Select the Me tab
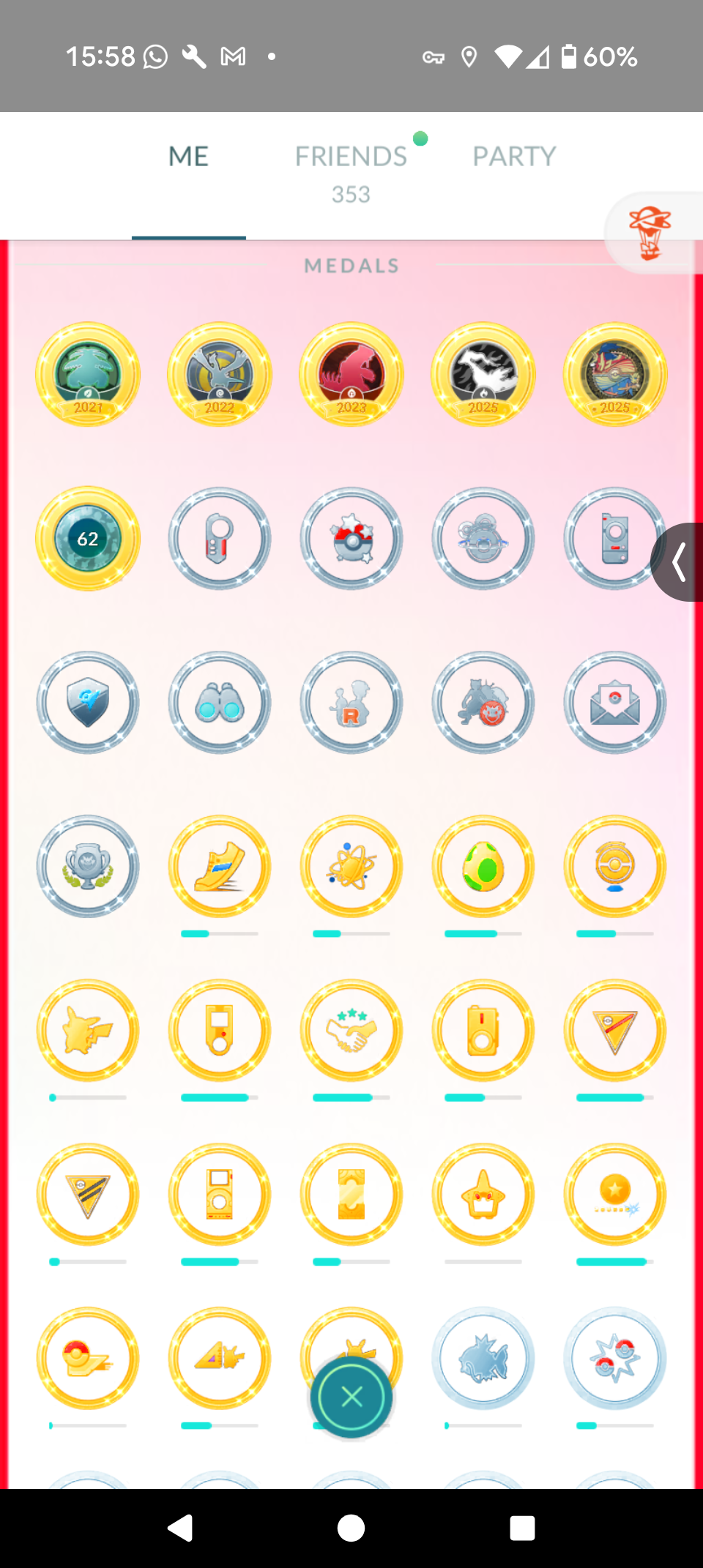The height and width of the screenshot is (1568, 703). pyautogui.click(x=189, y=157)
